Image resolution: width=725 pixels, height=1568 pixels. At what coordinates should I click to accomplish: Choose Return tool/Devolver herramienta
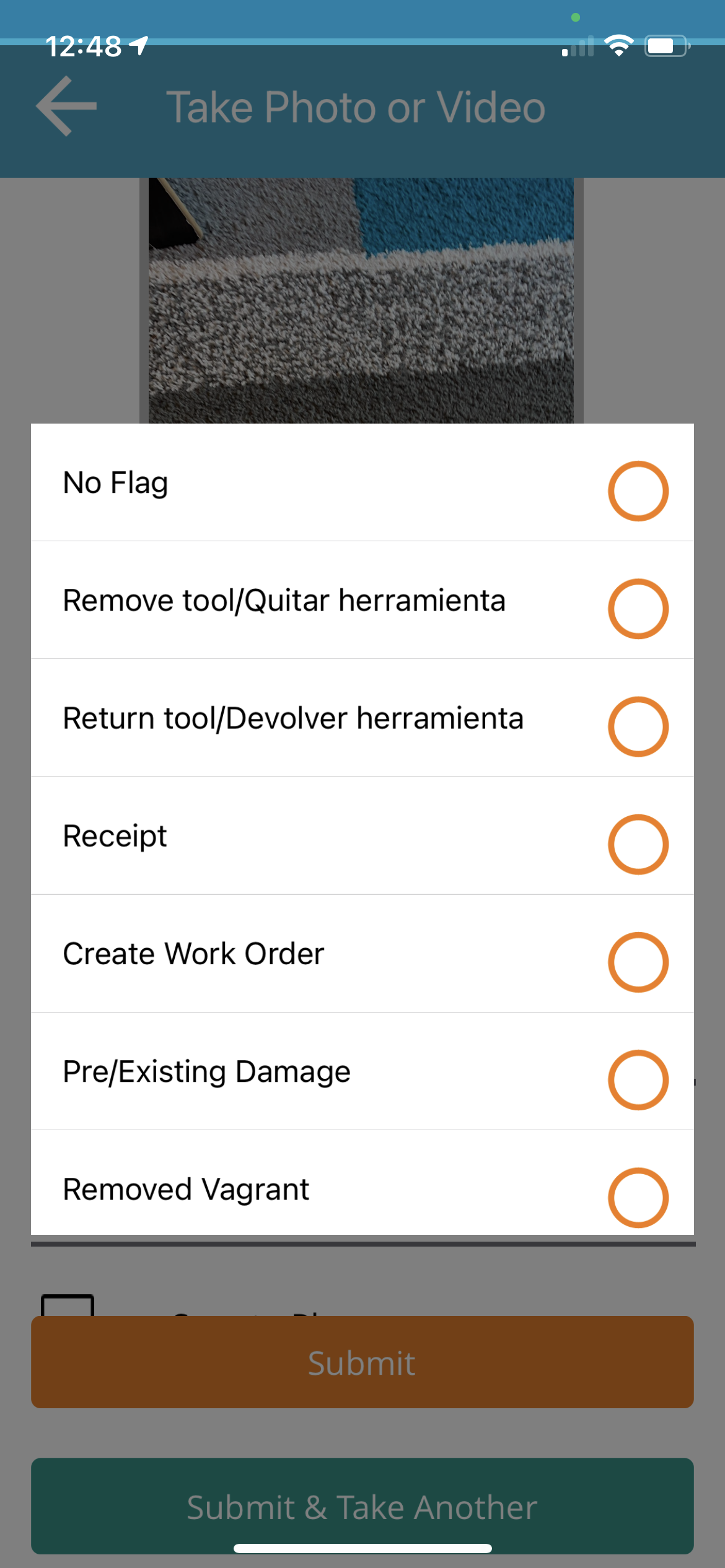[638, 726]
